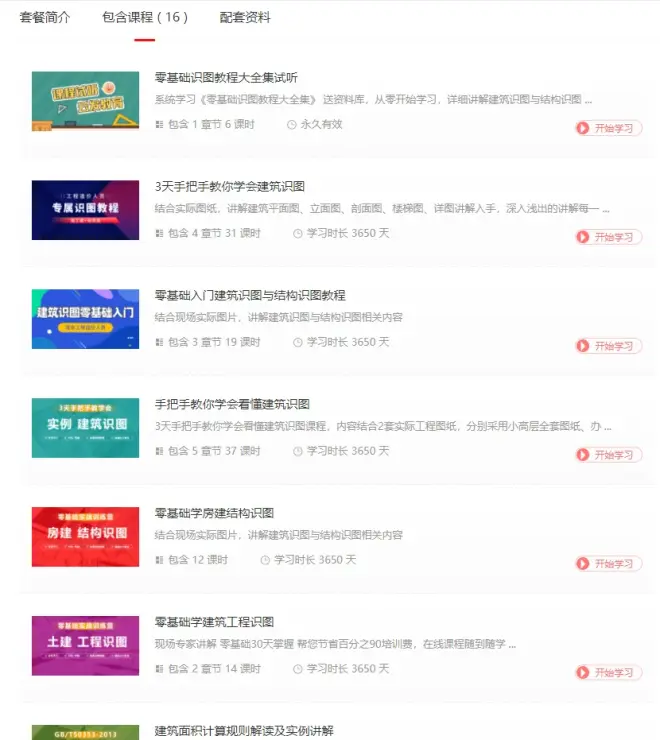Open the 房建 结构识图 cover
This screenshot has width=660, height=740.
click(x=85, y=537)
